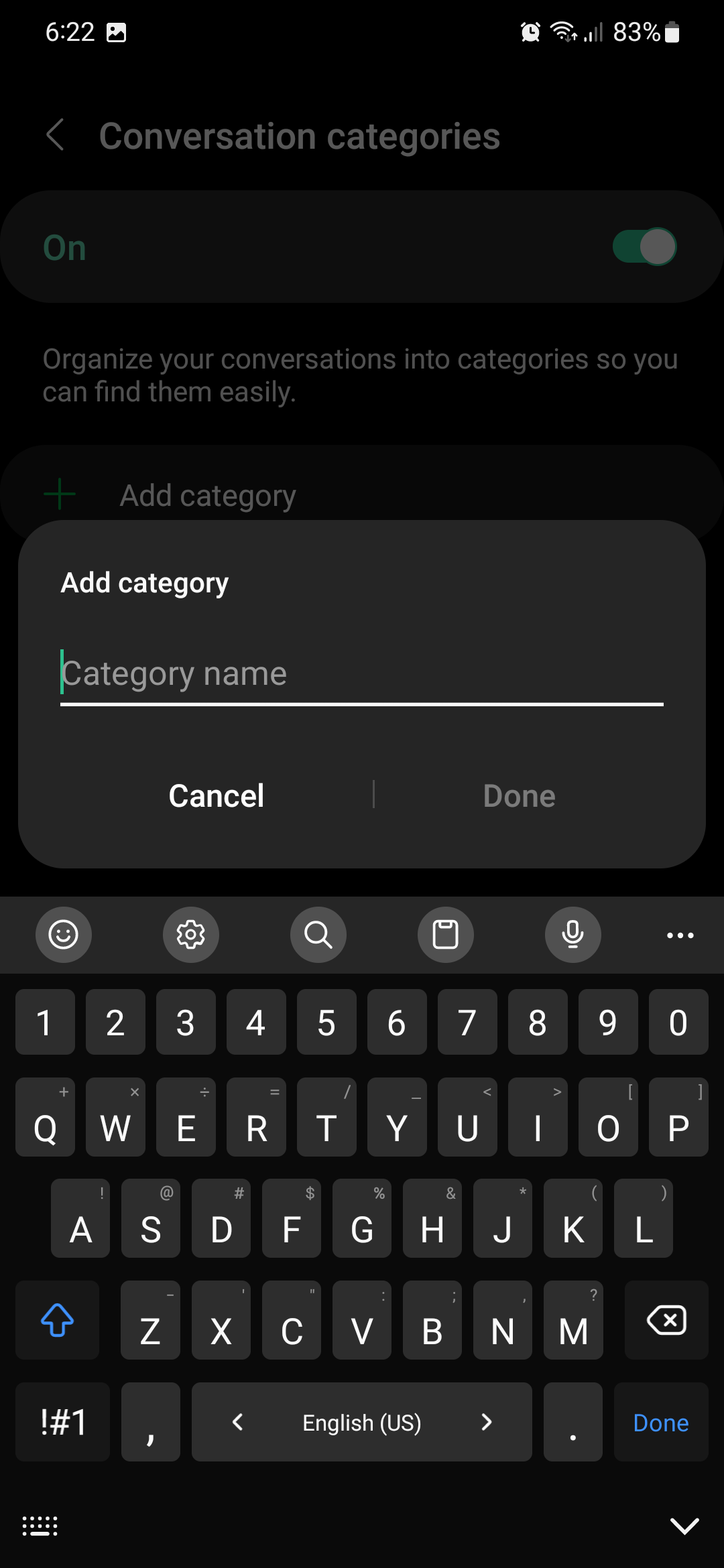Tap the English (US) space bar
The image size is (724, 1568).
tap(362, 1422)
